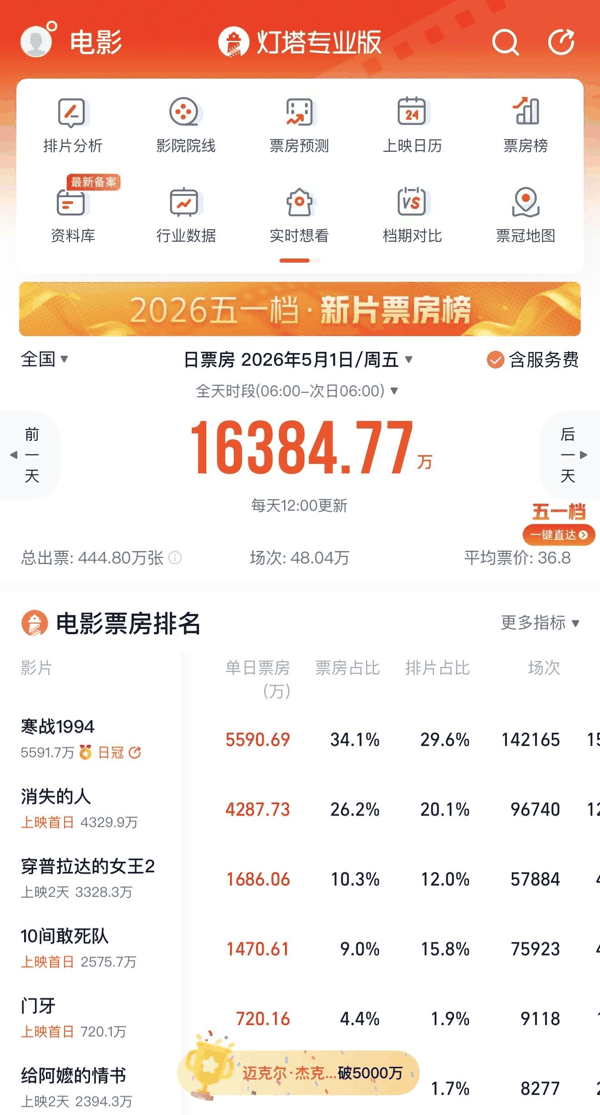This screenshot has height=1115, width=600.
Task: Open the search icon in the top bar
Action: 505,43
